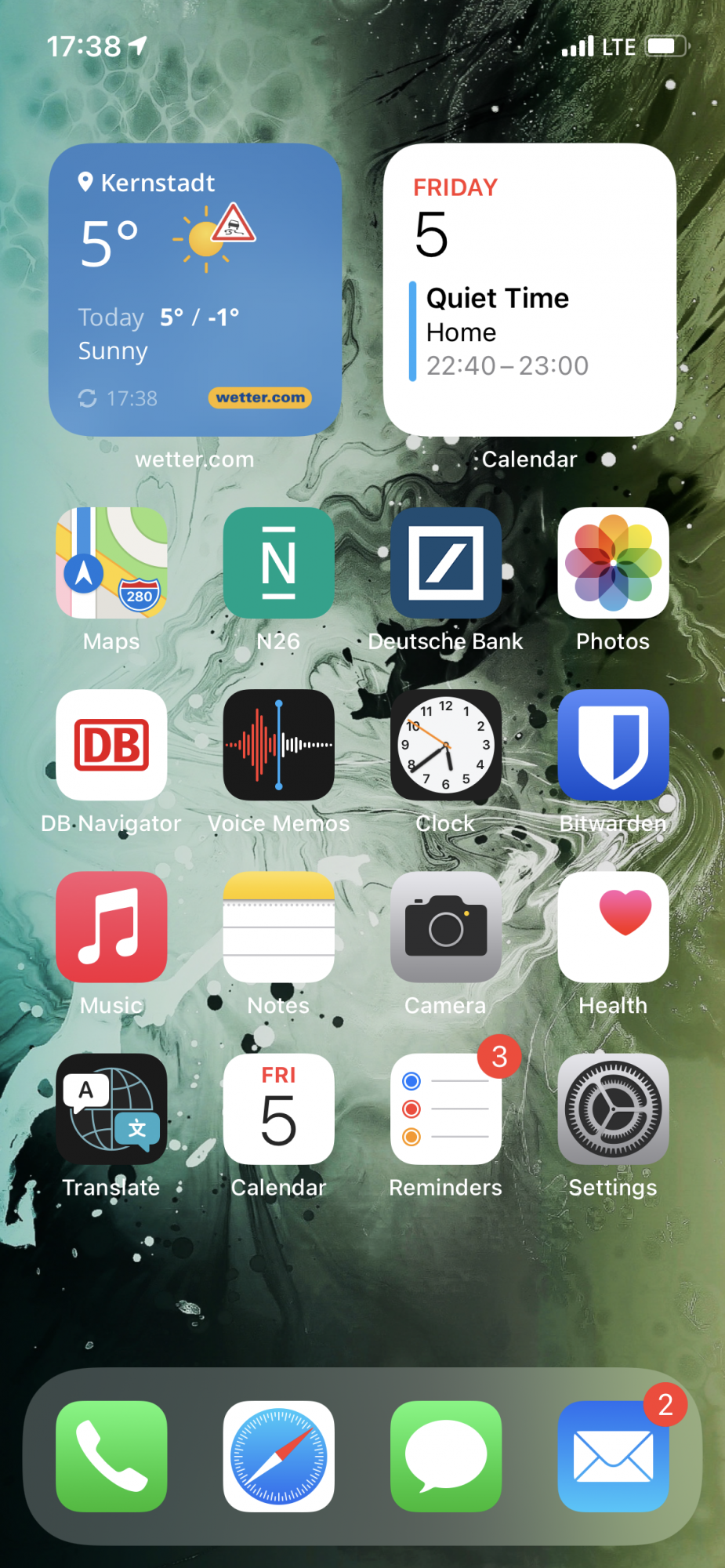
Task: Launch DB Navigator
Action: (111, 745)
